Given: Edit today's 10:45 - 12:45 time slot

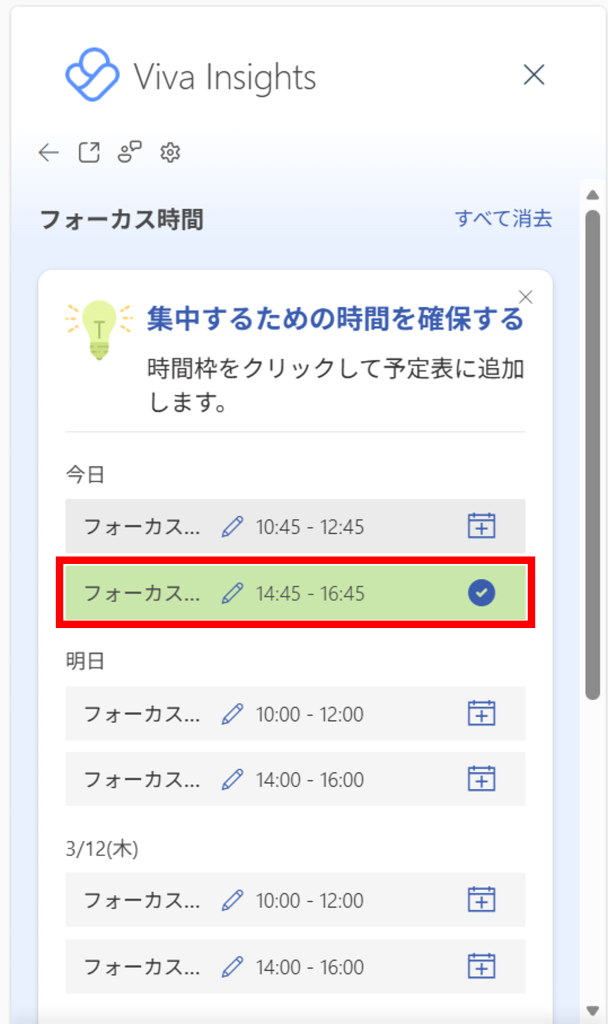Looking at the screenshot, I should point(233,526).
